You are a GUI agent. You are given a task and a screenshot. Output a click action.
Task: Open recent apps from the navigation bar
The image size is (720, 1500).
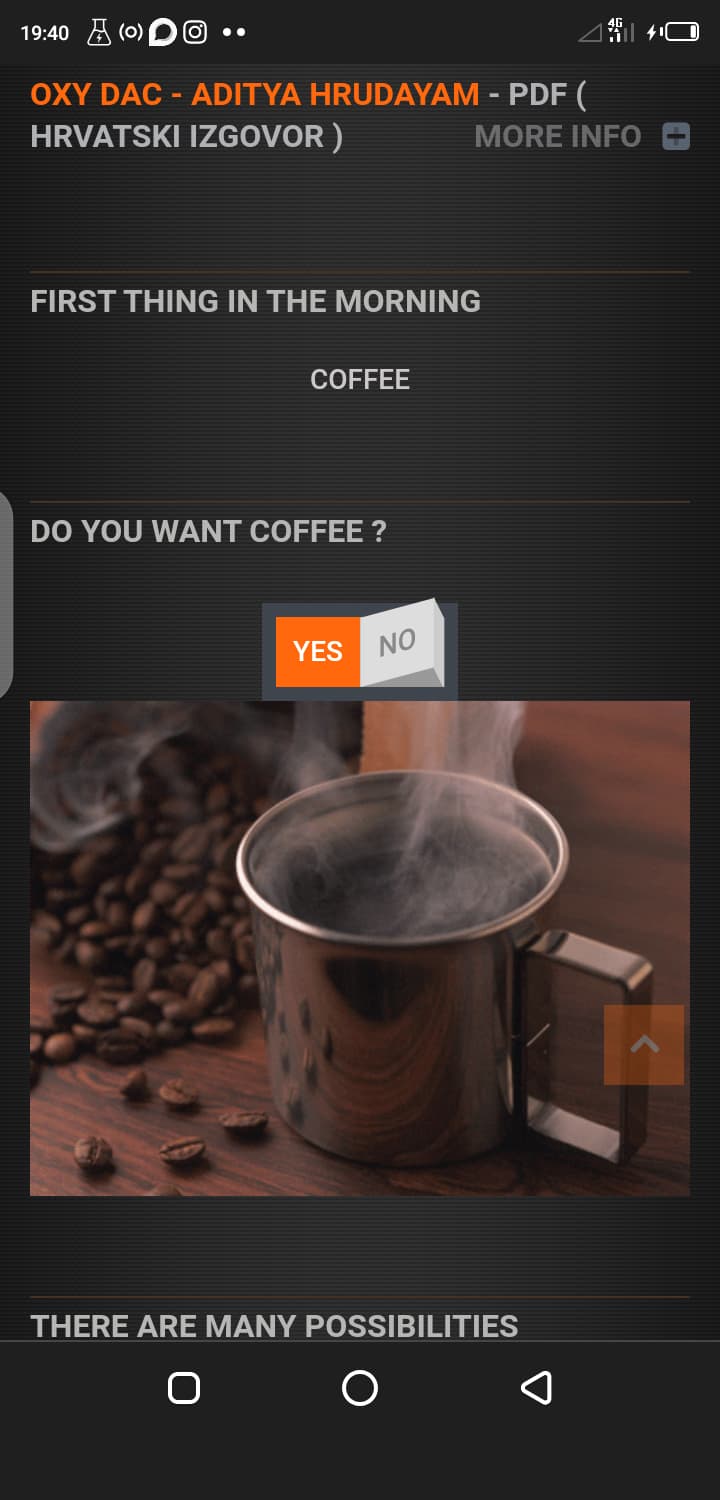(184, 1388)
